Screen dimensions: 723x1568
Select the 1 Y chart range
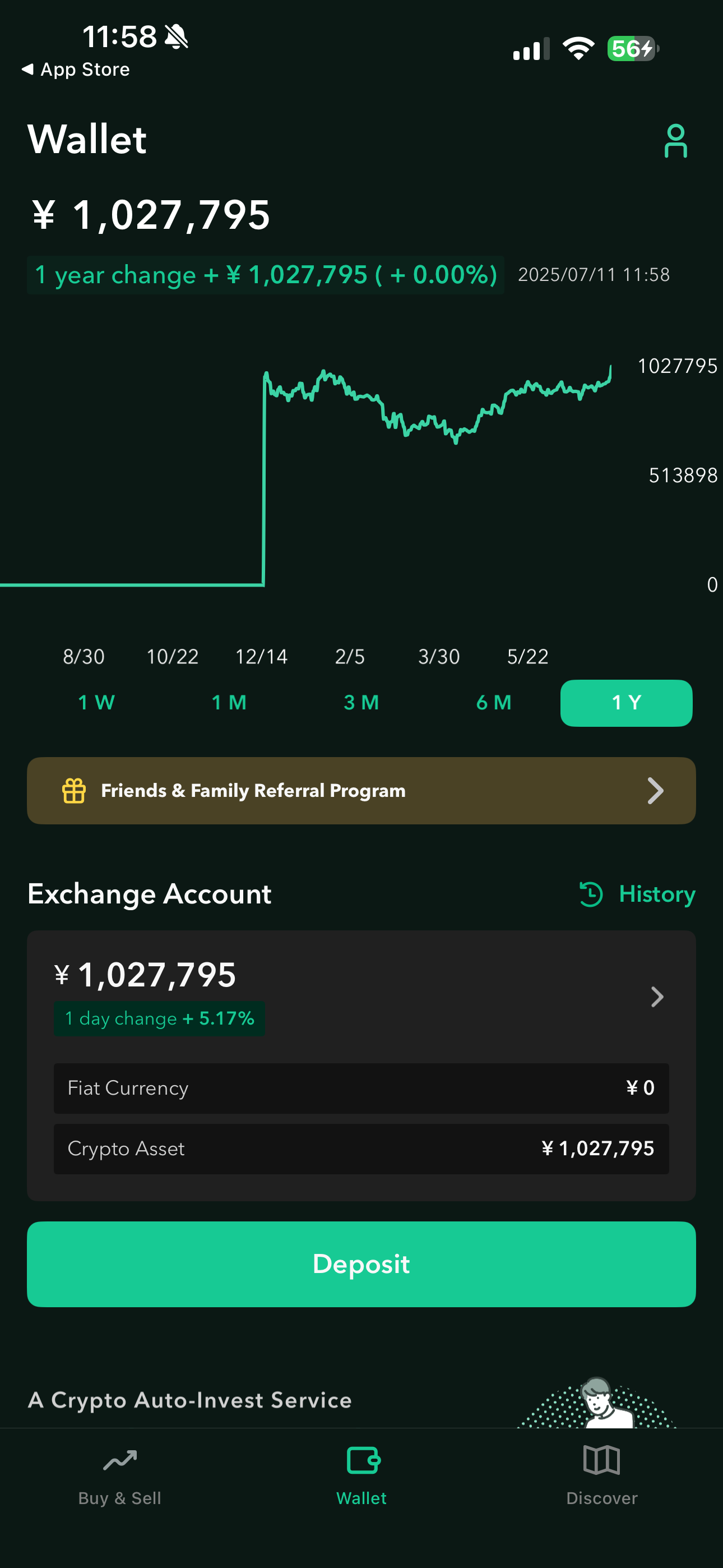626,703
